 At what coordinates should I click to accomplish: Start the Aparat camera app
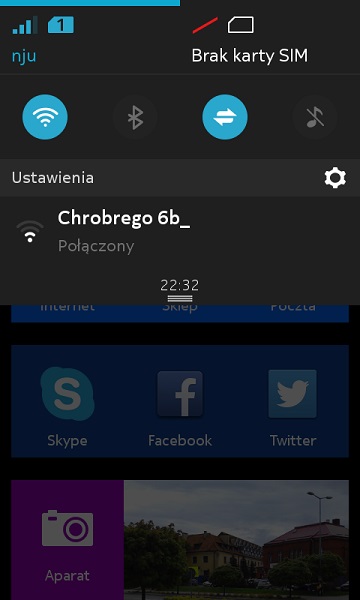pyautogui.click(x=67, y=540)
